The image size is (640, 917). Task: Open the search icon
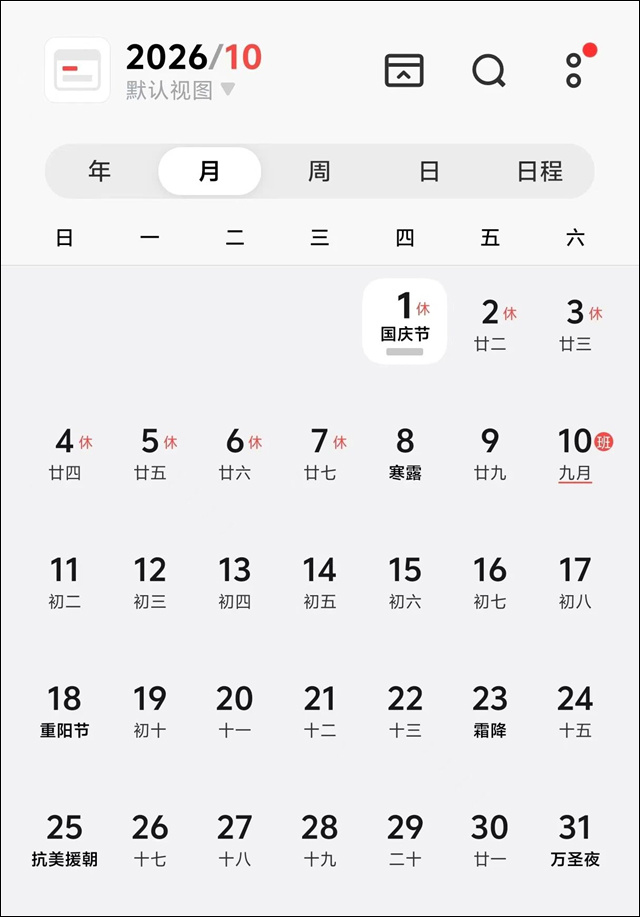point(488,70)
